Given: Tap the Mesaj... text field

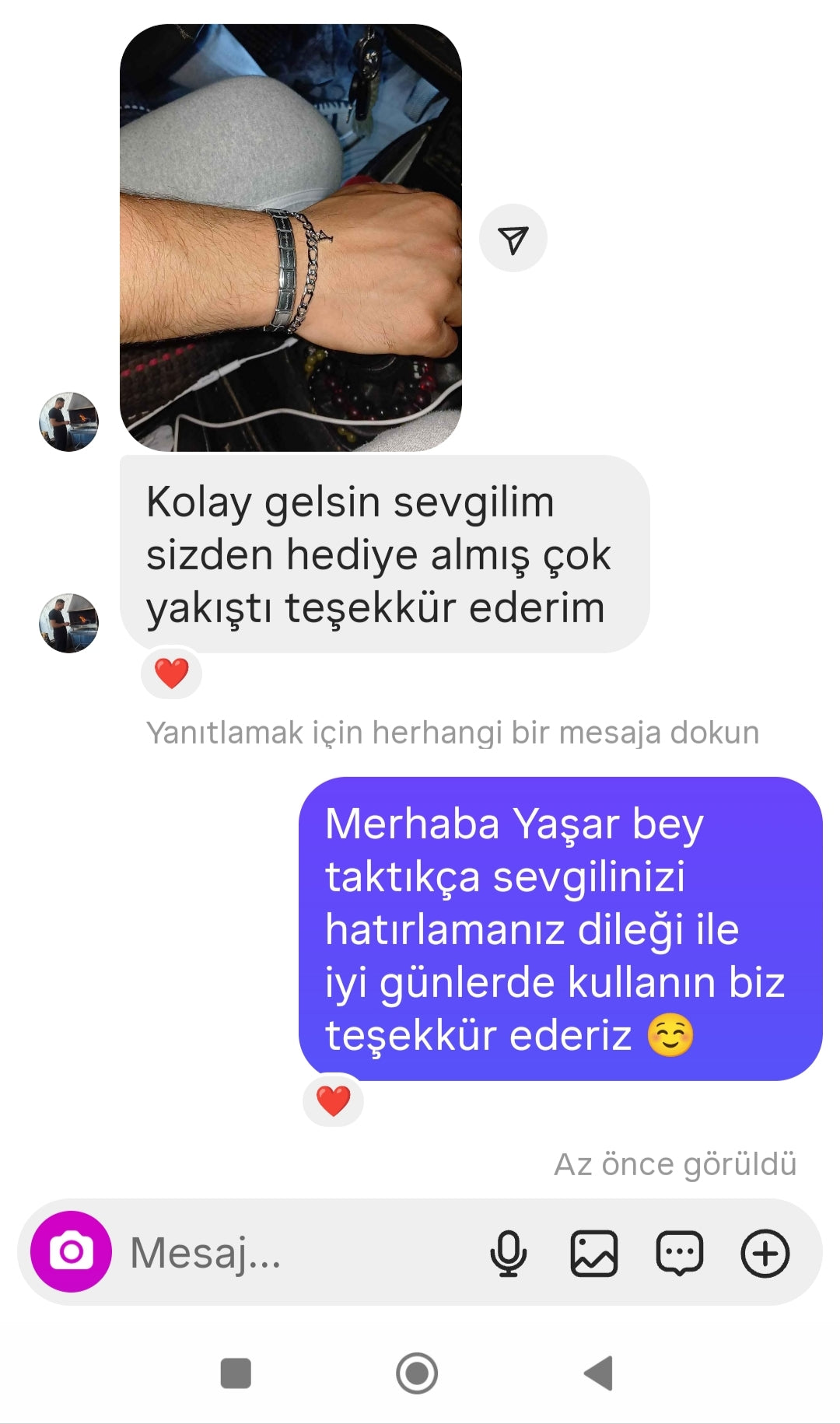Looking at the screenshot, I should pos(296,1253).
